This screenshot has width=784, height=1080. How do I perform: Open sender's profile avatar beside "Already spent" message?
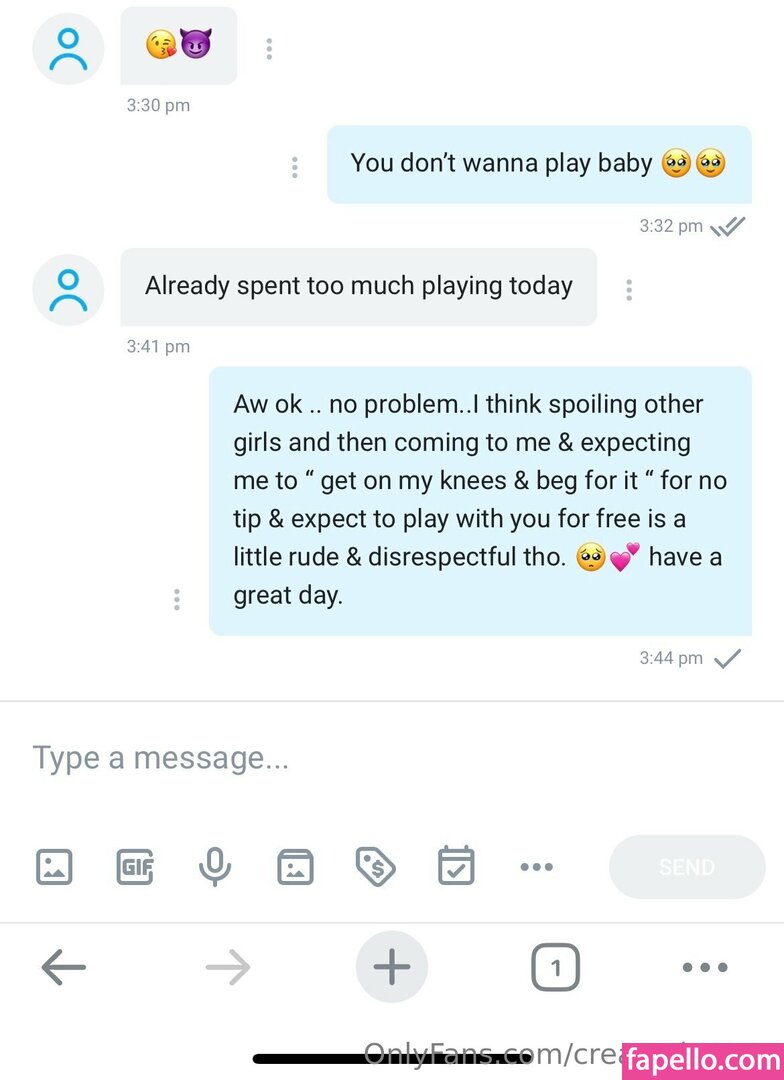click(x=68, y=290)
